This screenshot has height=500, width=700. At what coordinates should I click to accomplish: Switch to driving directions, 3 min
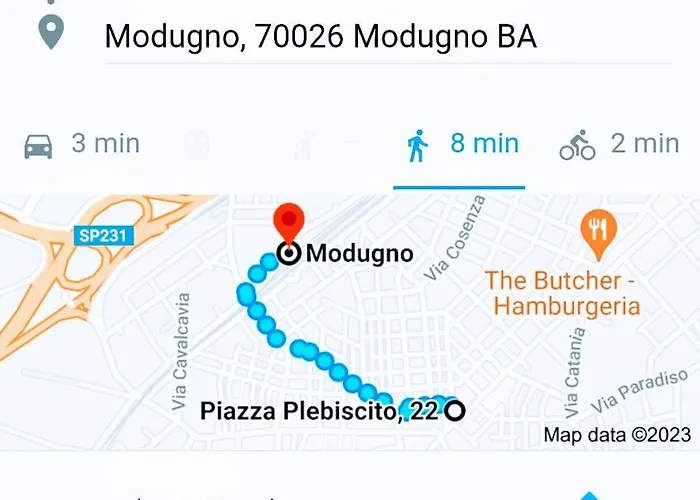click(82, 144)
